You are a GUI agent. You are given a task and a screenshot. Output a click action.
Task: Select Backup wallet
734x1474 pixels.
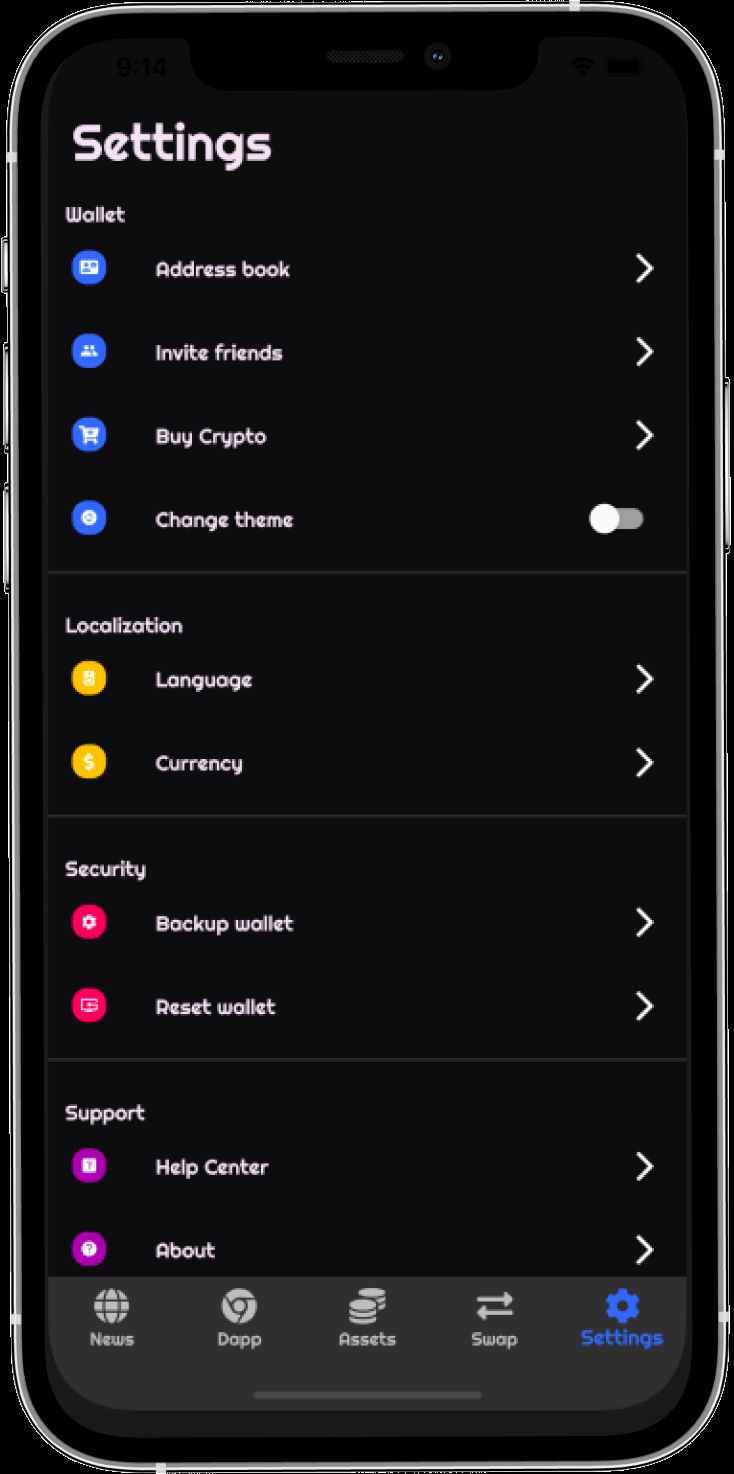point(224,923)
